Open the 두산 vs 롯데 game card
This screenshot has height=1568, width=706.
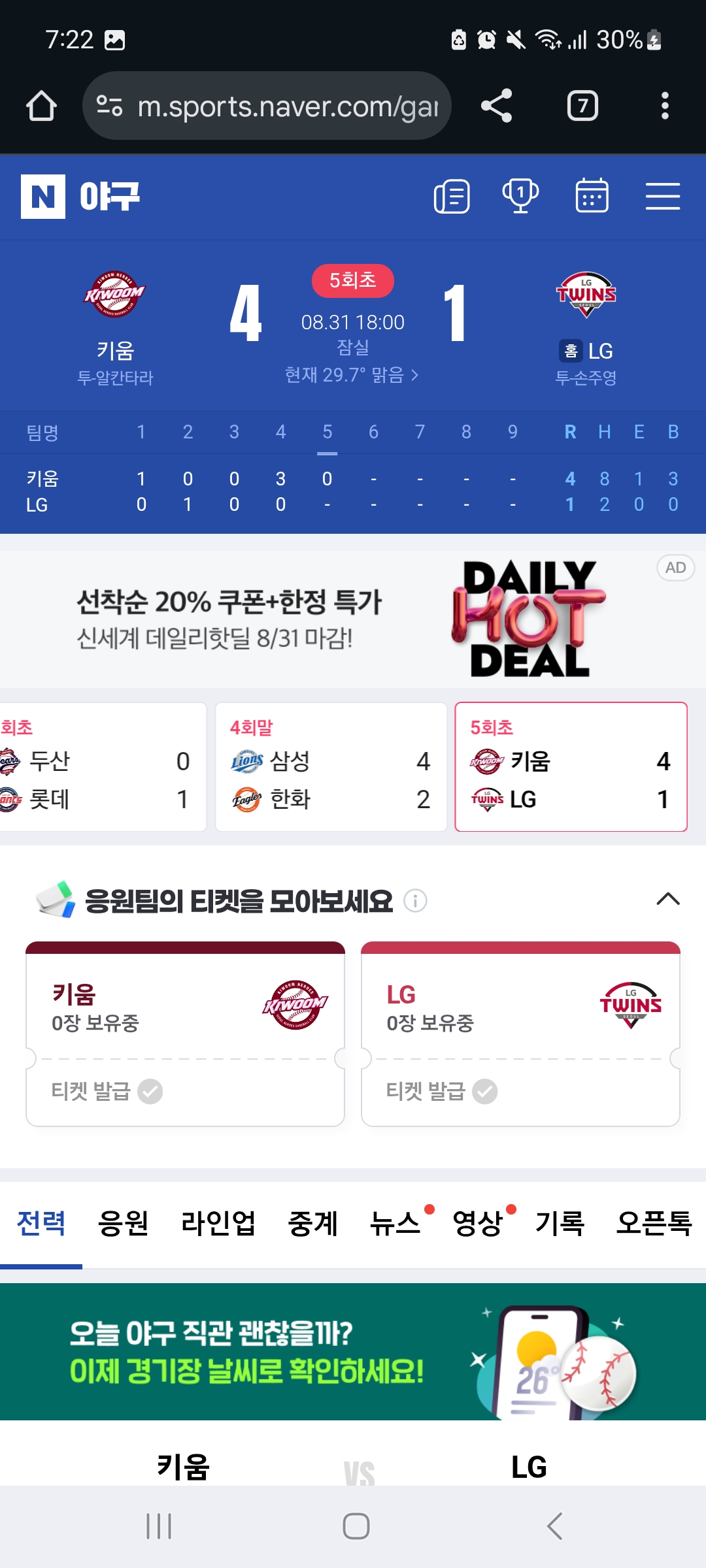click(103, 766)
